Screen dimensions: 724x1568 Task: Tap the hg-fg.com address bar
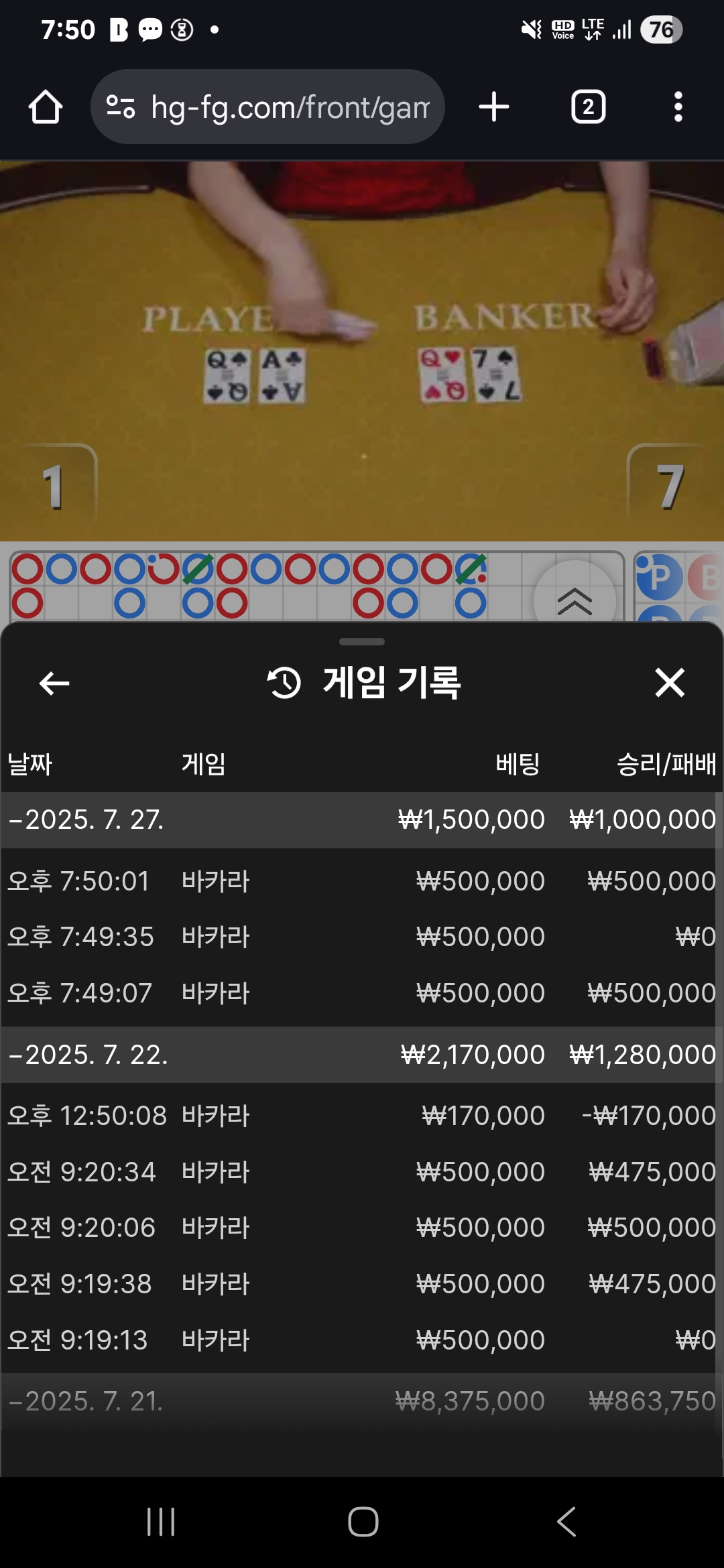[268, 107]
